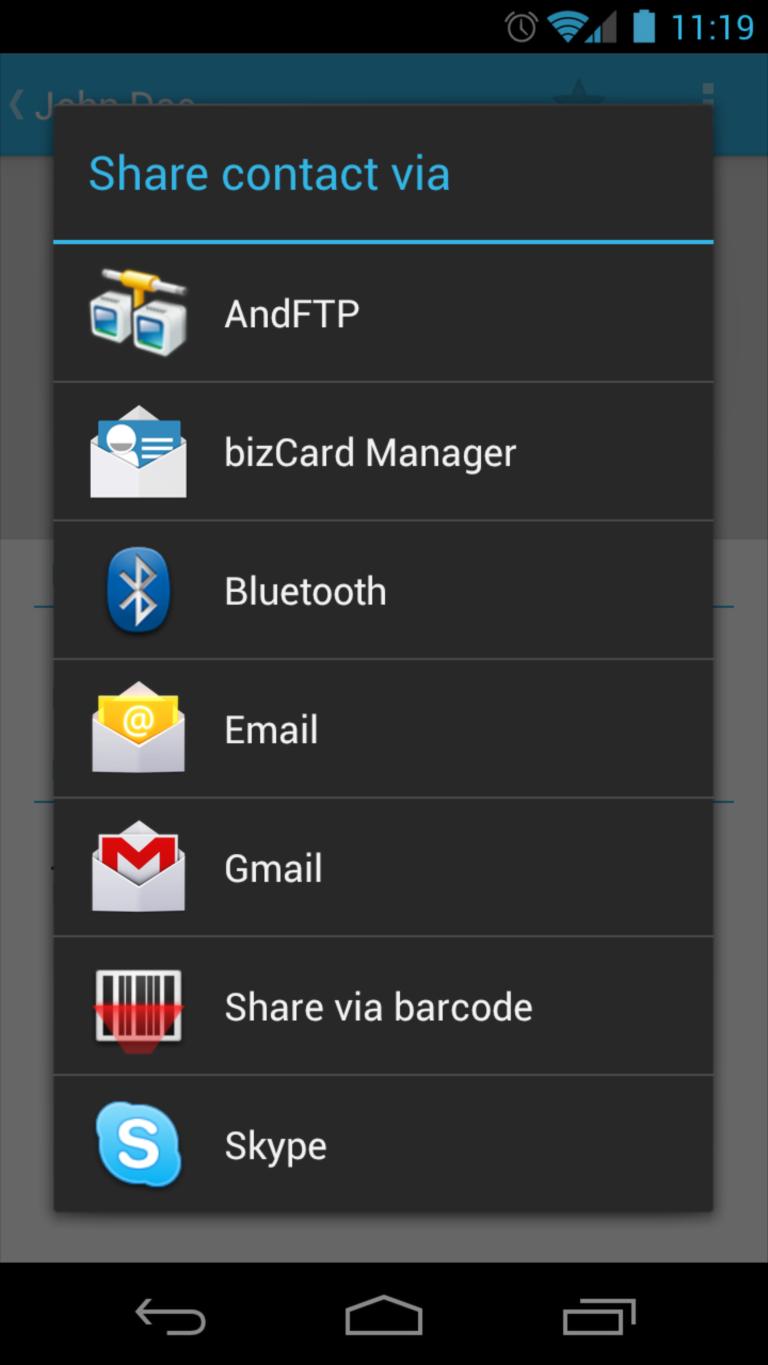This screenshot has height=1365, width=768.
Task: Open the recent apps view
Action: 598,1317
